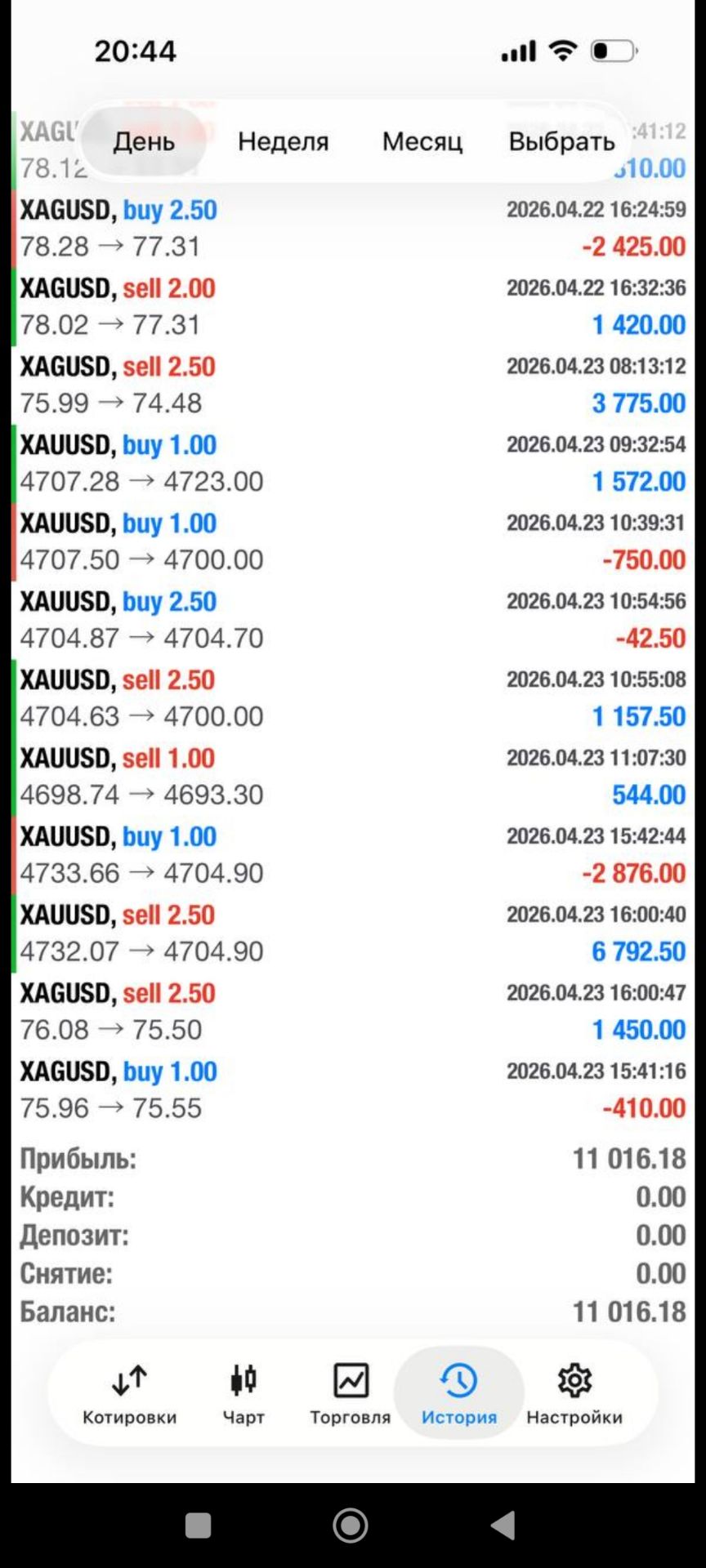Expand XAUUSD buy 1.00 deal with 1 572.00 profit
The height and width of the screenshot is (1568, 706).
(x=351, y=464)
